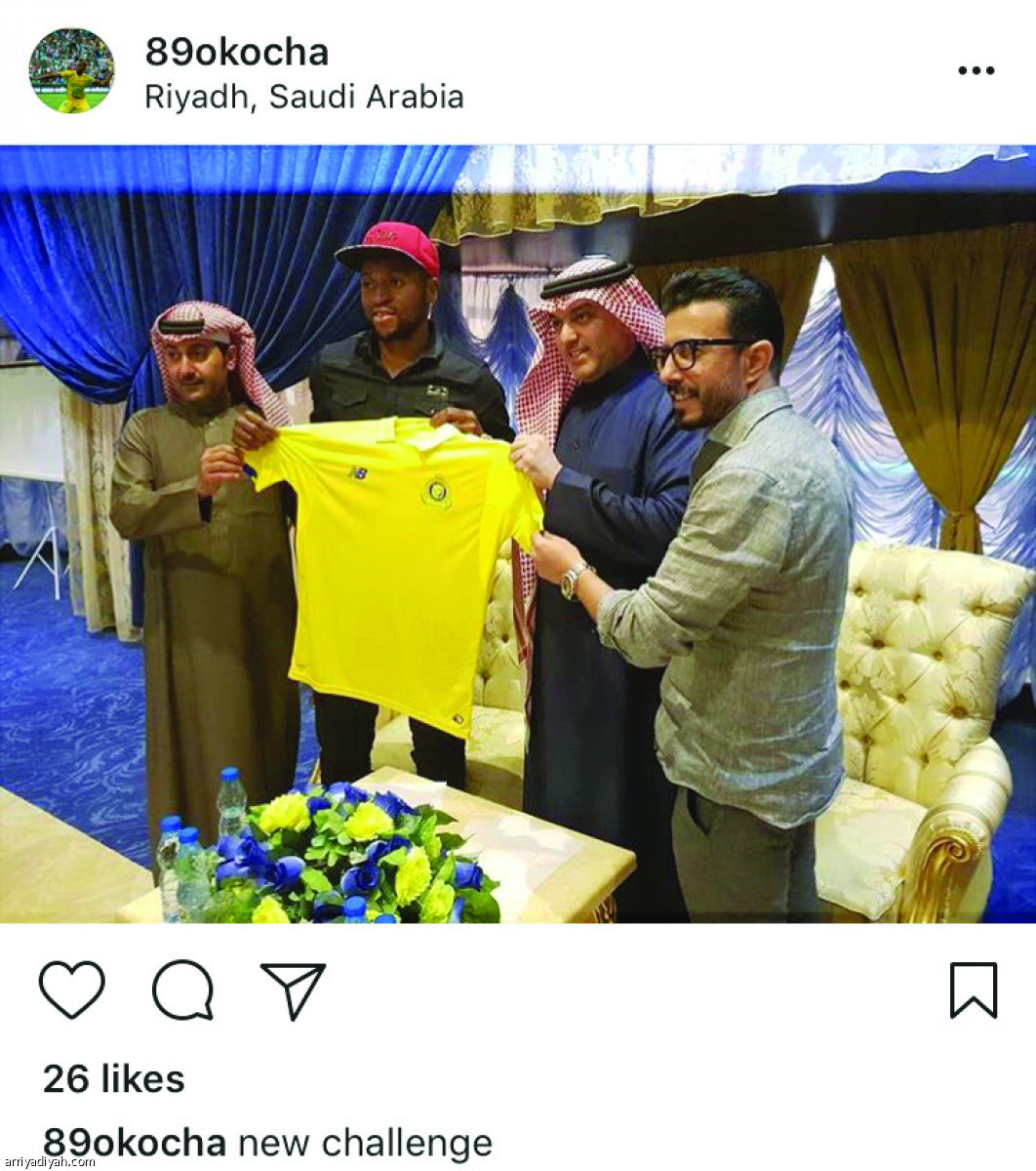
Task: Open the 89okocha username in the post header
Action: tap(236, 53)
